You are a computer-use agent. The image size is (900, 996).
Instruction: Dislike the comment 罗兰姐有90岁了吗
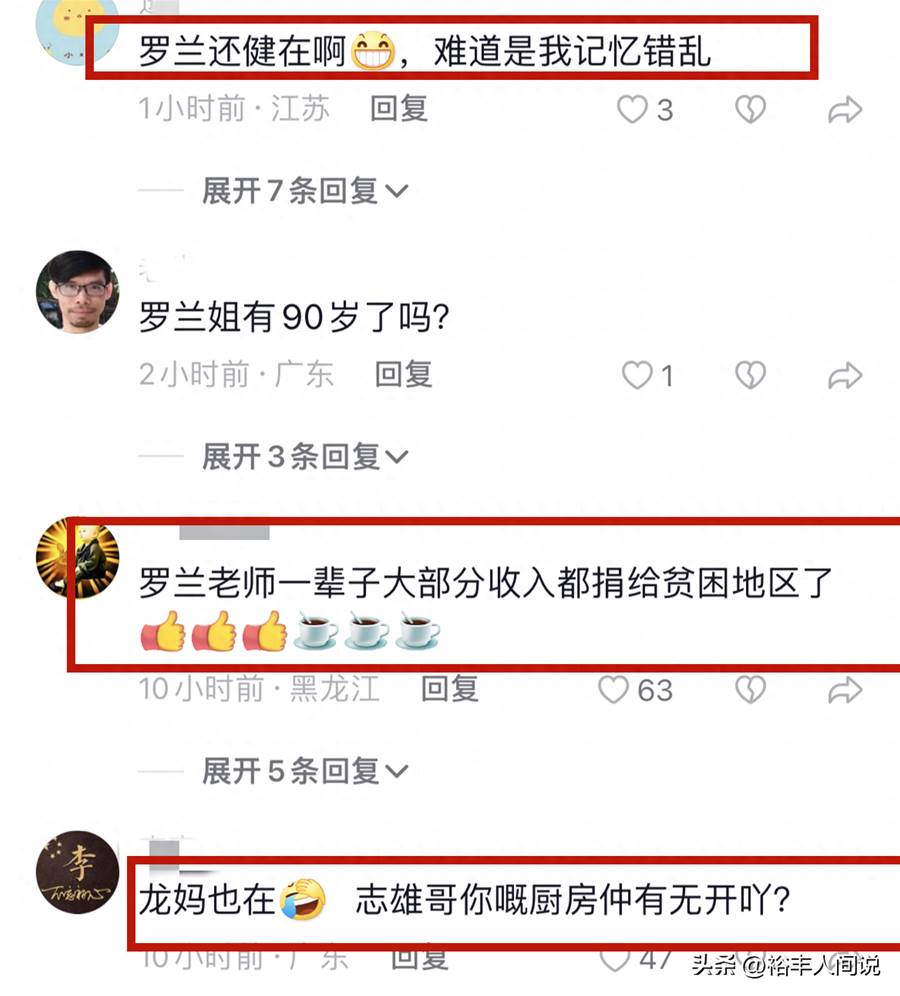point(750,376)
